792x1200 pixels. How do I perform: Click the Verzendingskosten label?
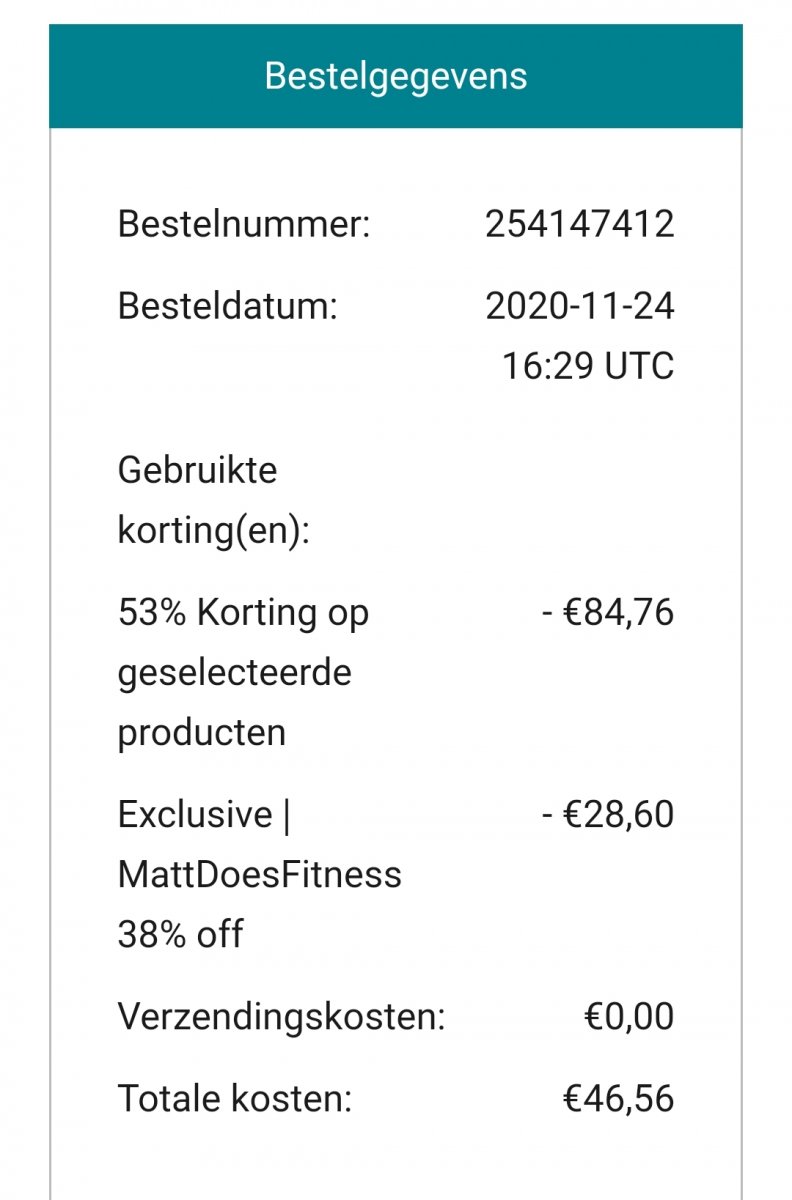click(x=283, y=1016)
